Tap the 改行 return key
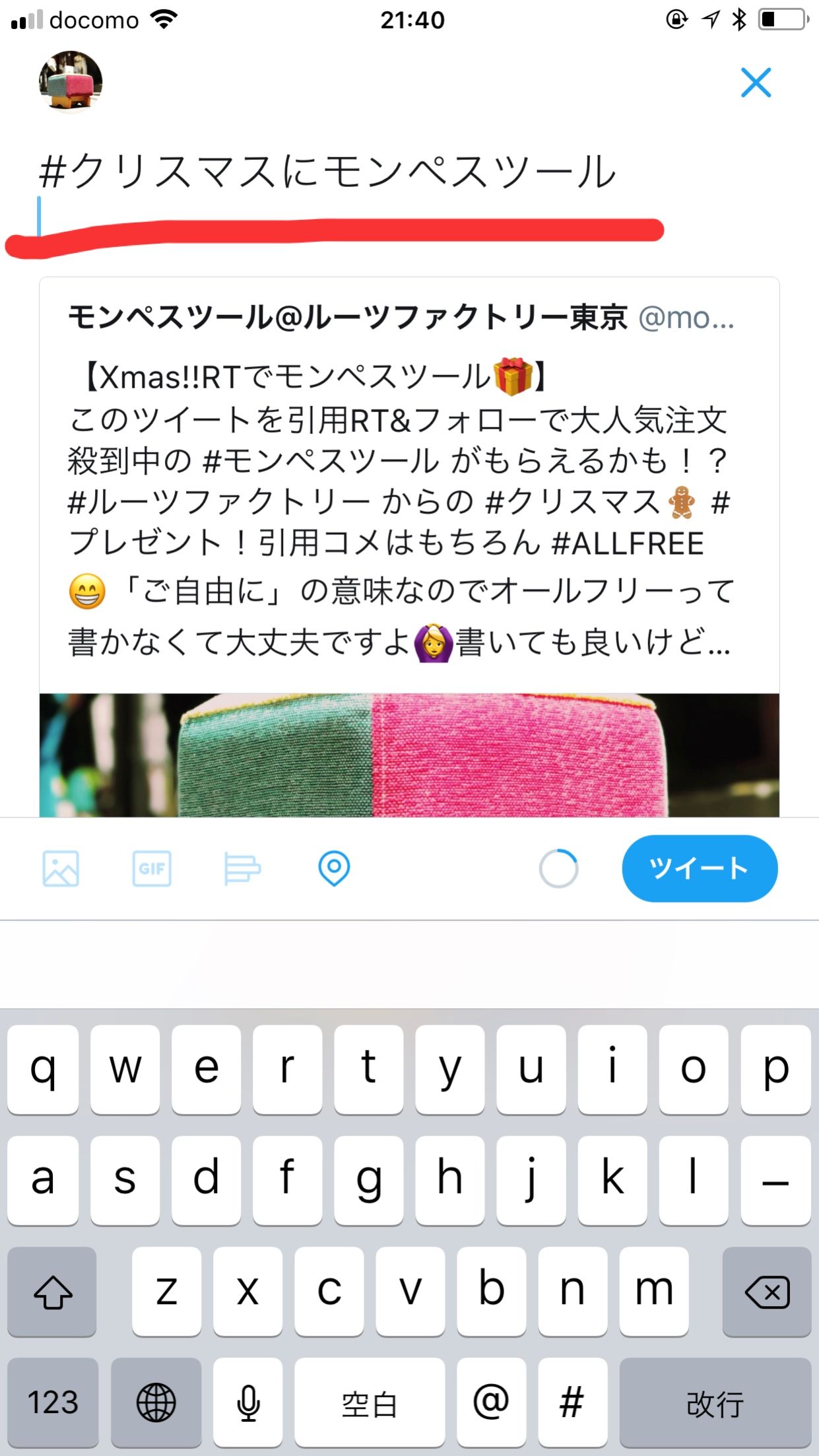 (715, 1403)
